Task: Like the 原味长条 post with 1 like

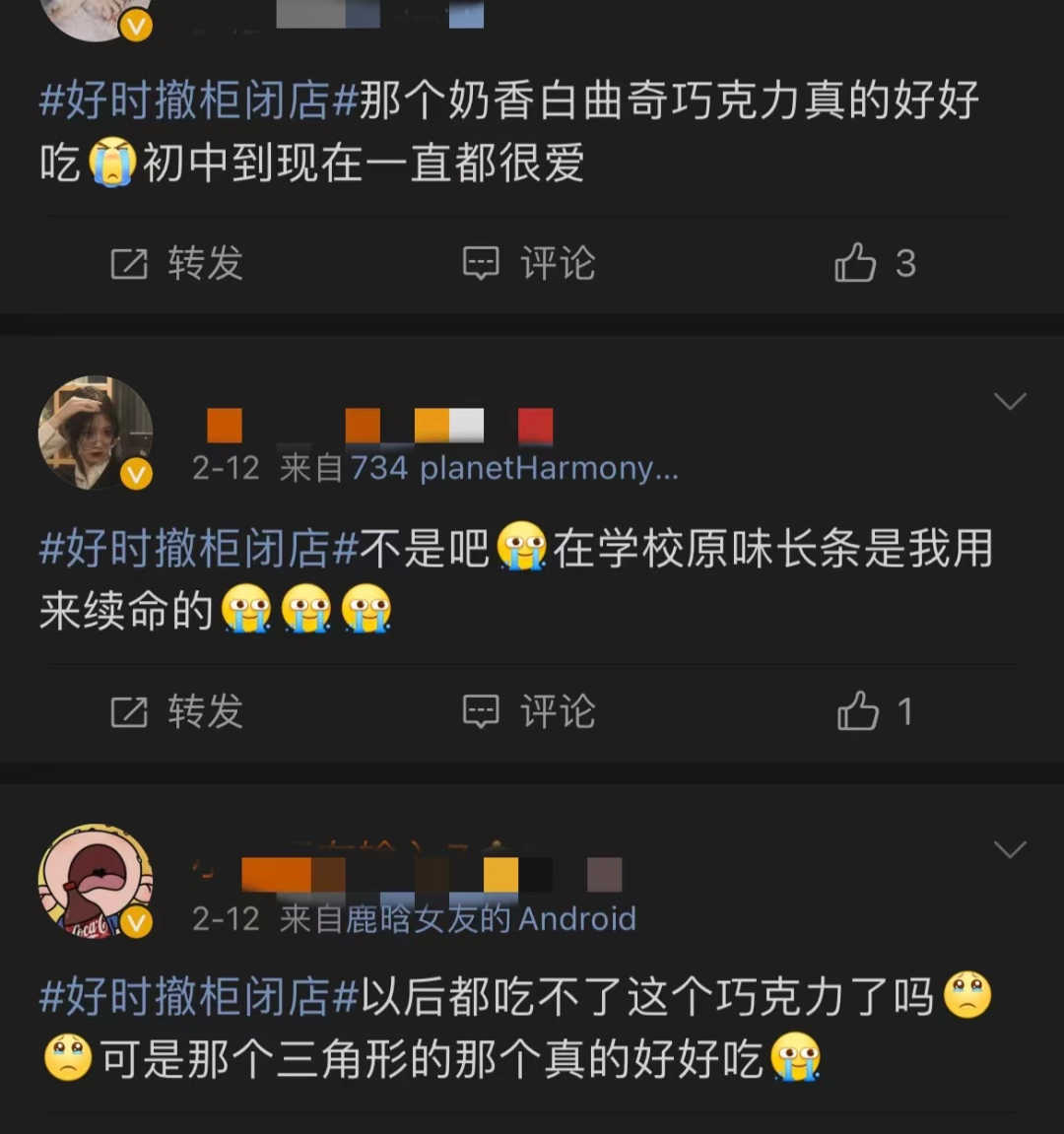Action: (874, 711)
